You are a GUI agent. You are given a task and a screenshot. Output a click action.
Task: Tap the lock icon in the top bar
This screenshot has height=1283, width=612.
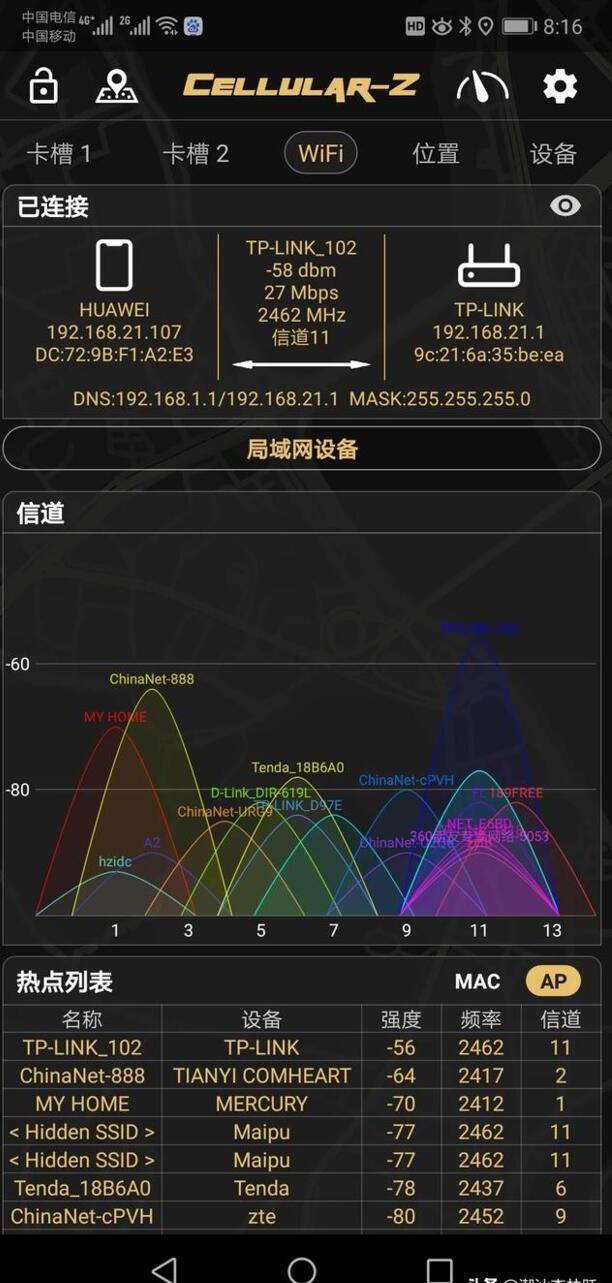pos(43,86)
